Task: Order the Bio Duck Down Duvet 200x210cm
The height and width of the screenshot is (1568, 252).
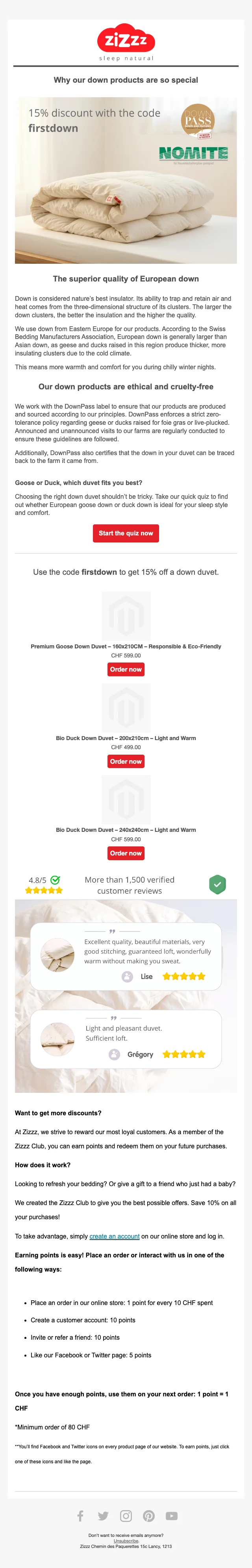Action: pos(125,761)
